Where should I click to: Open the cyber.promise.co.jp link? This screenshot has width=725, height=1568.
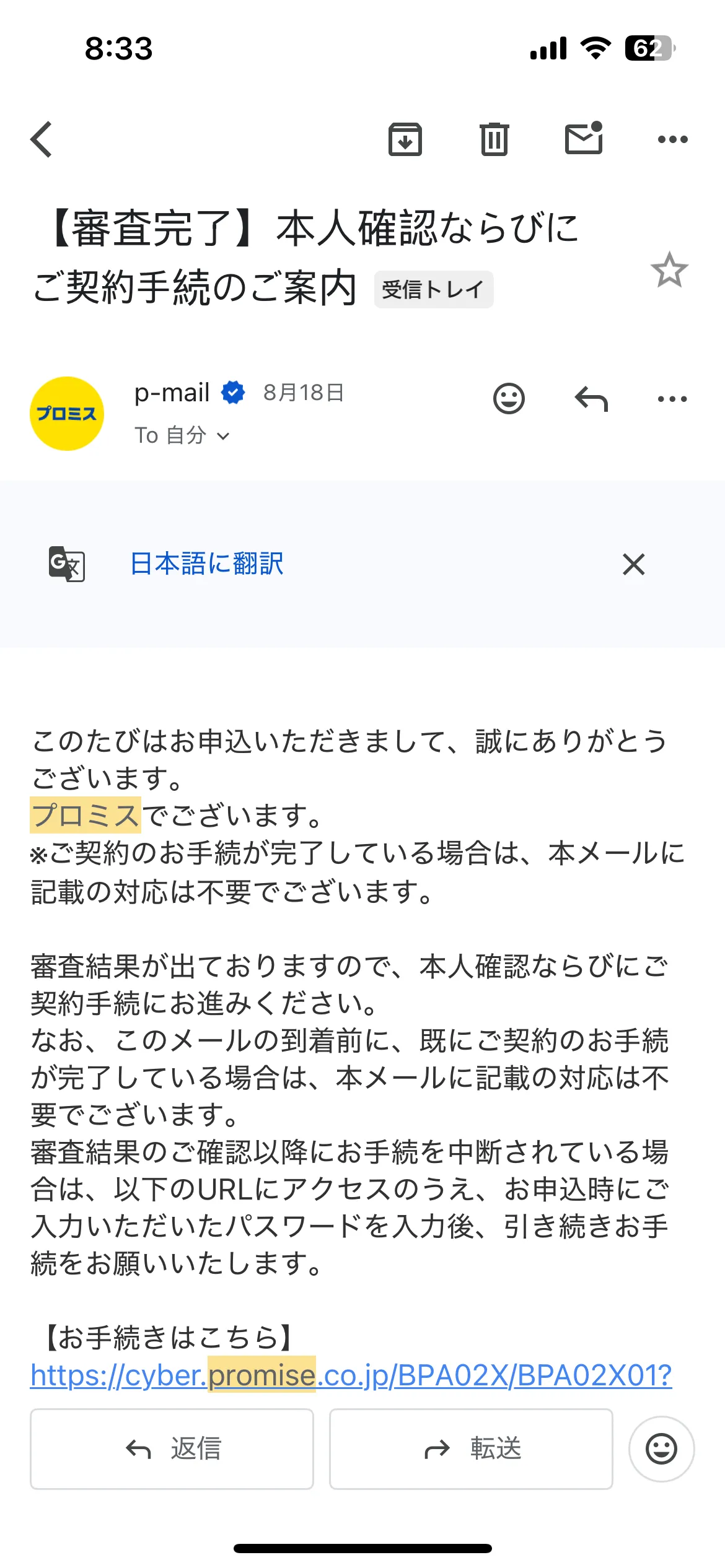(351, 1375)
